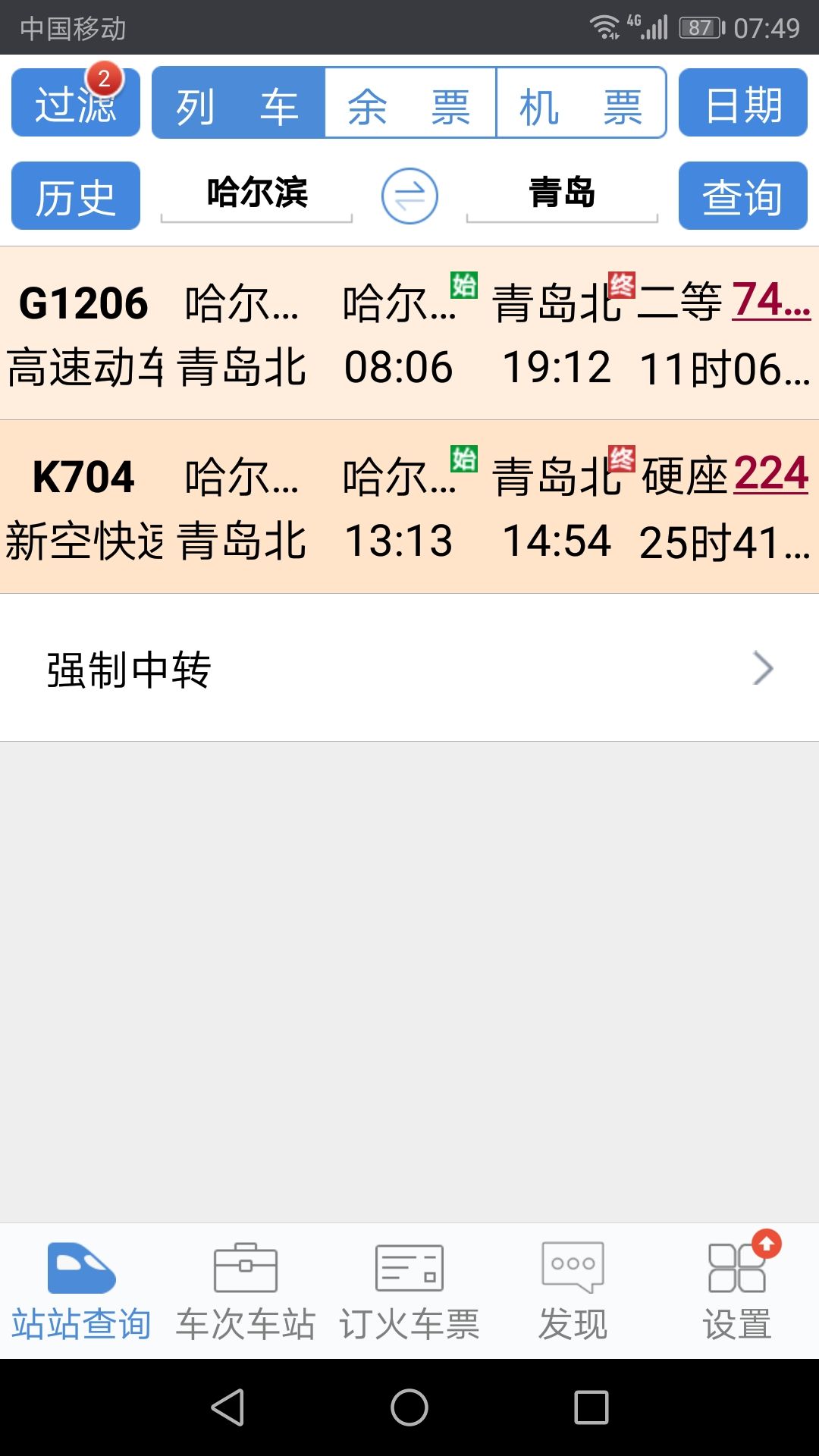Tap the 查询 search button
This screenshot has height=1456, width=819.
tap(742, 196)
